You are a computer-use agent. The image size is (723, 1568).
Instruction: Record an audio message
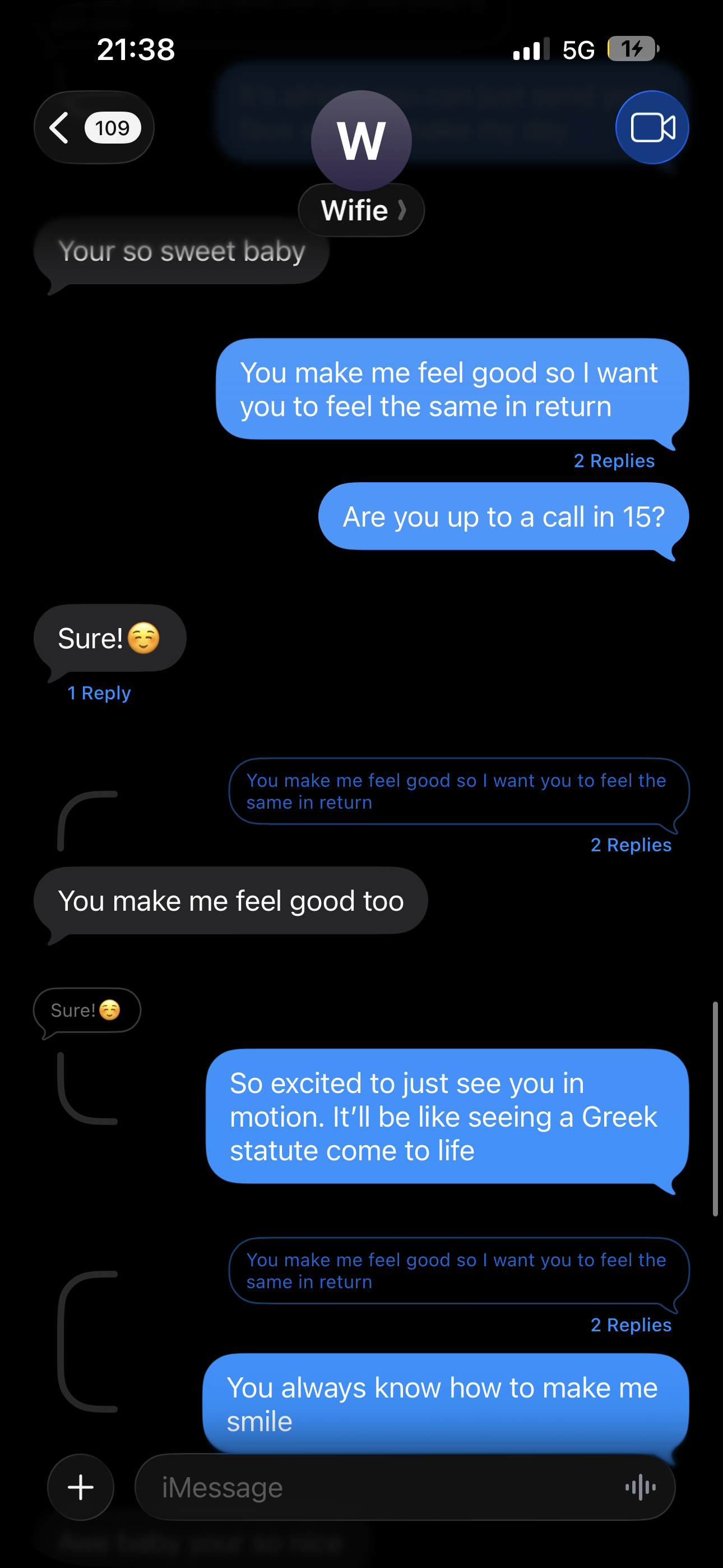click(x=640, y=1487)
